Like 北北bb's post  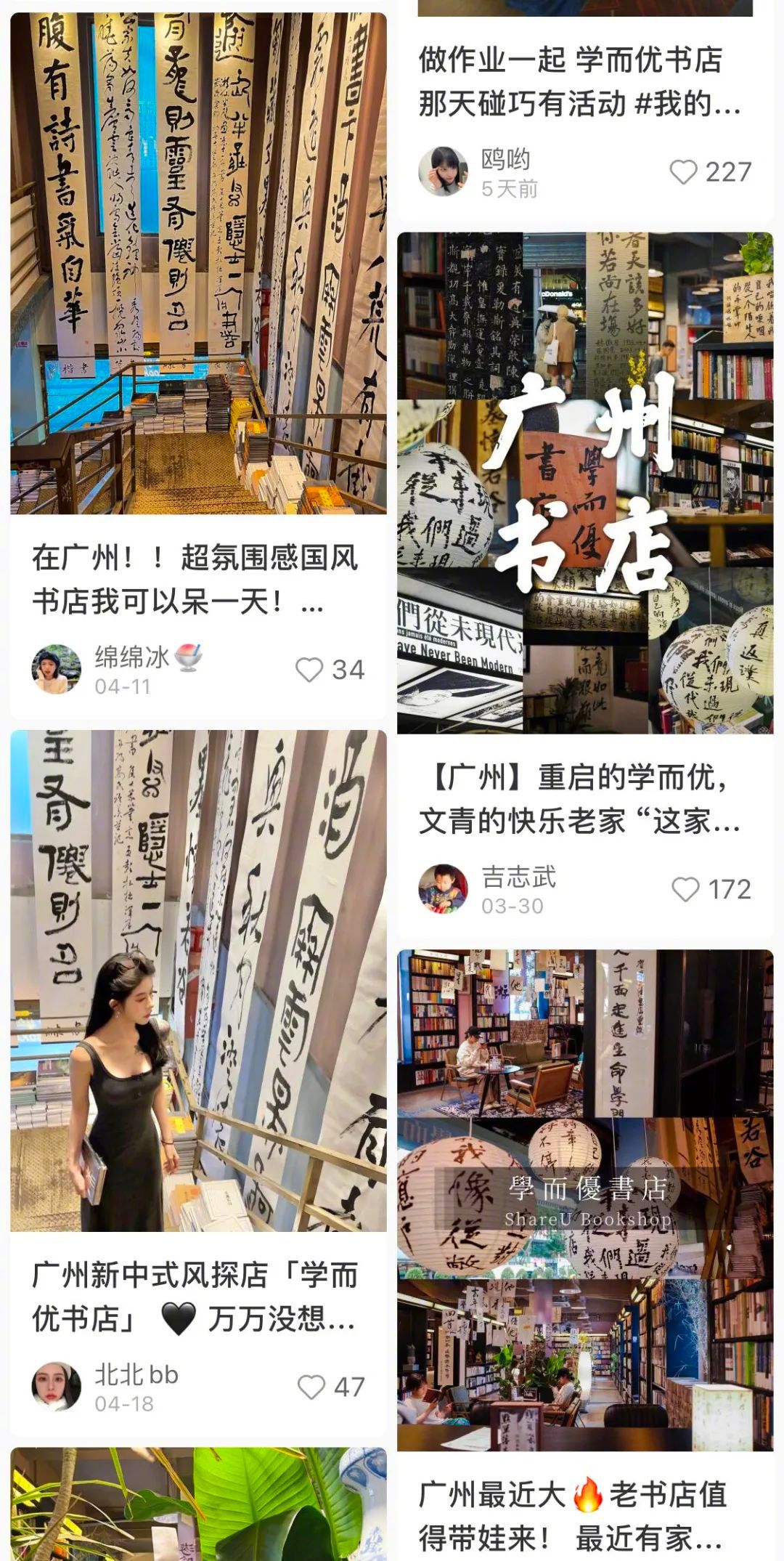(311, 1387)
